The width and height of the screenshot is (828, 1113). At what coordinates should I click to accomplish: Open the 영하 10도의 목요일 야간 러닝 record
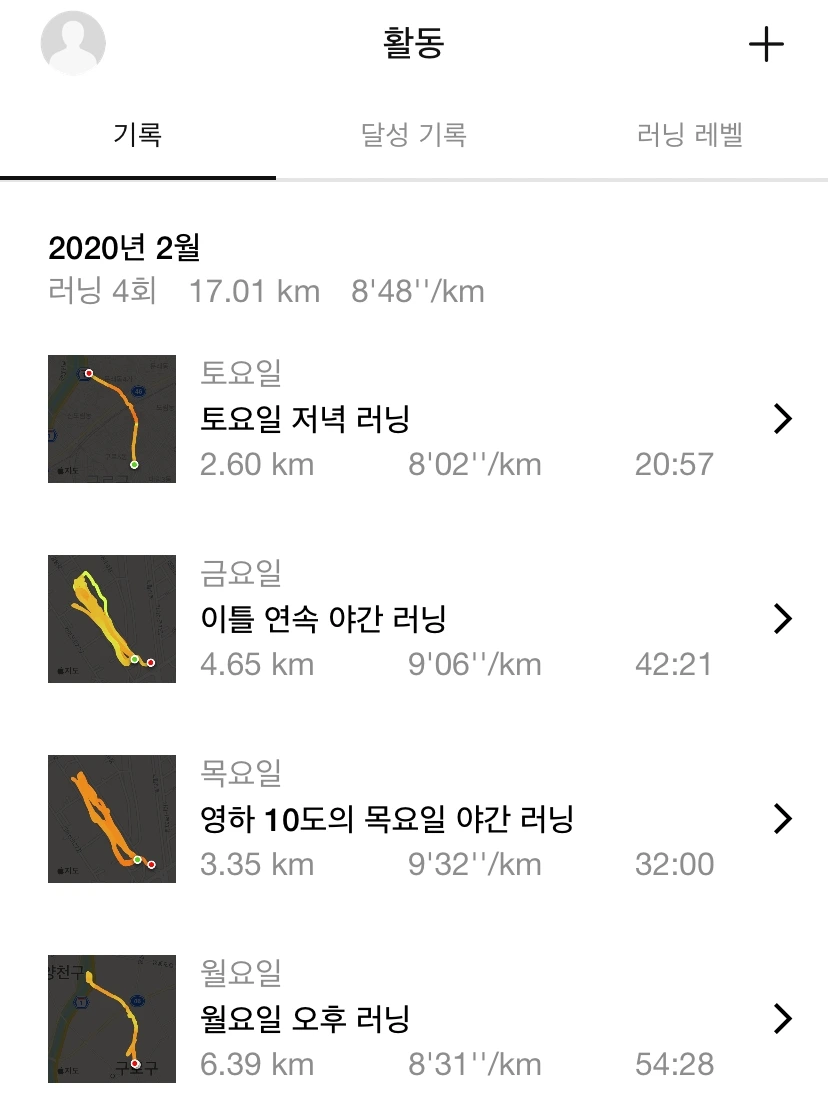click(413, 819)
